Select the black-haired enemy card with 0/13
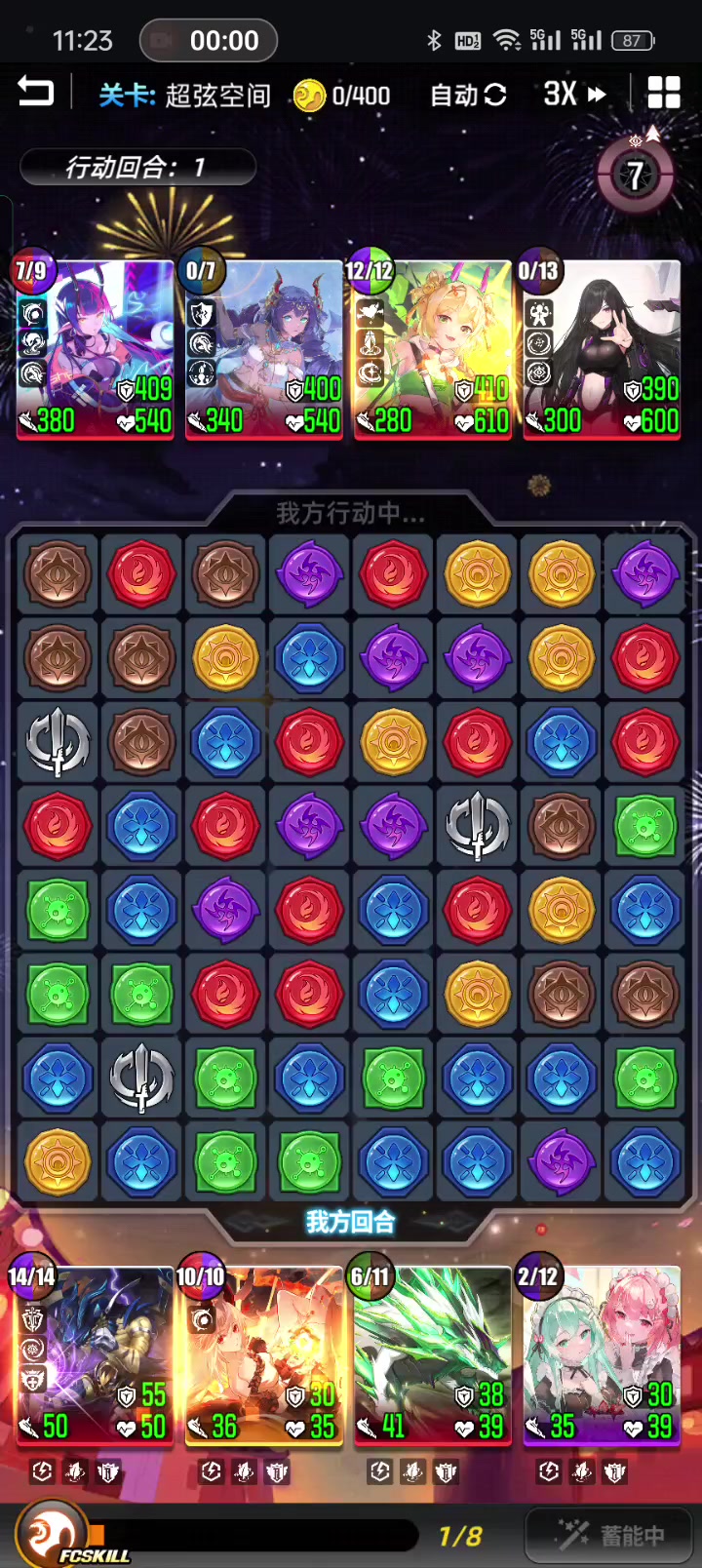Screen dimensions: 702x1568 click(600, 348)
